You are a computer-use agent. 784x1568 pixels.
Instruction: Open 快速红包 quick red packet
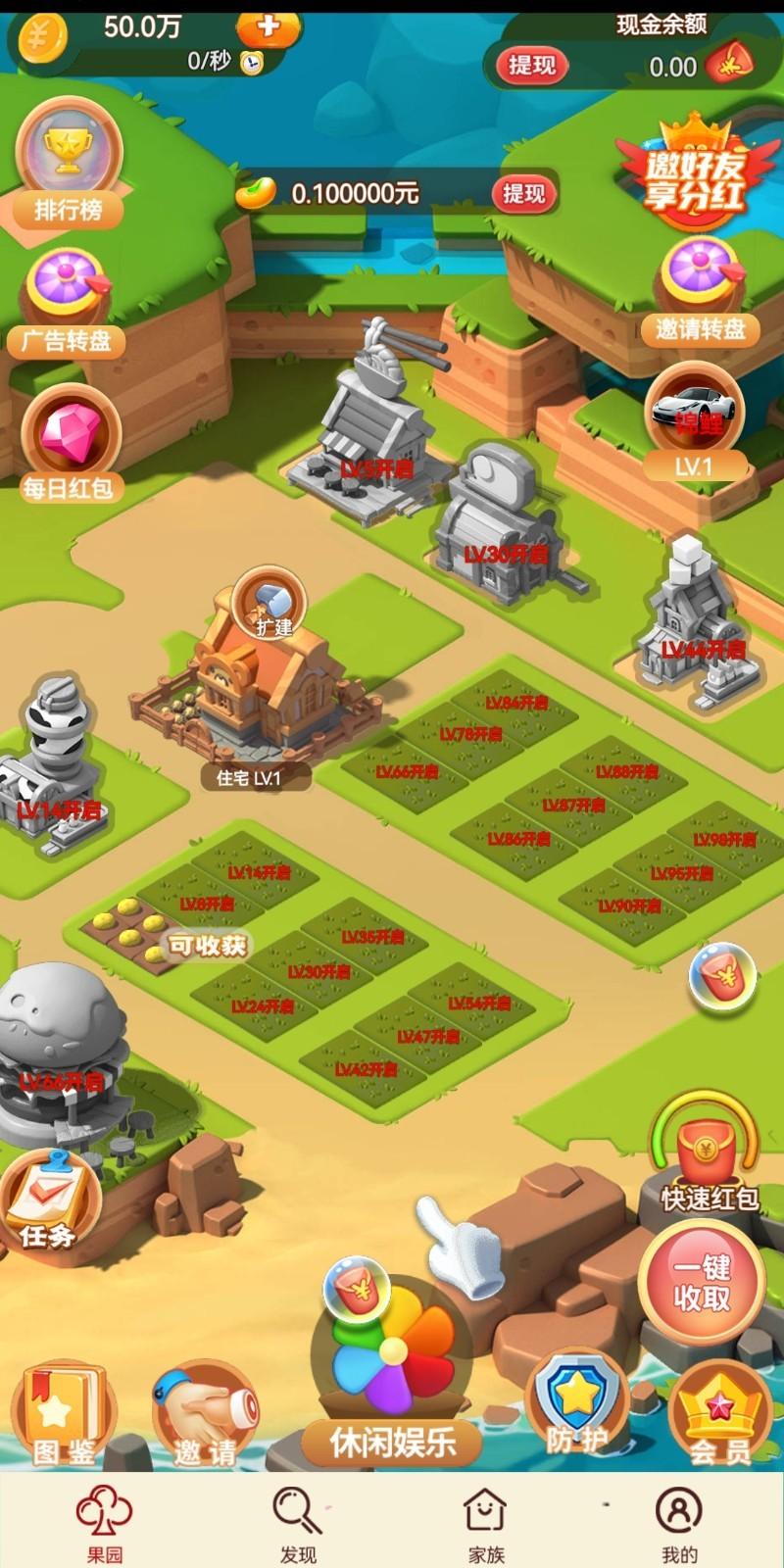click(706, 1154)
